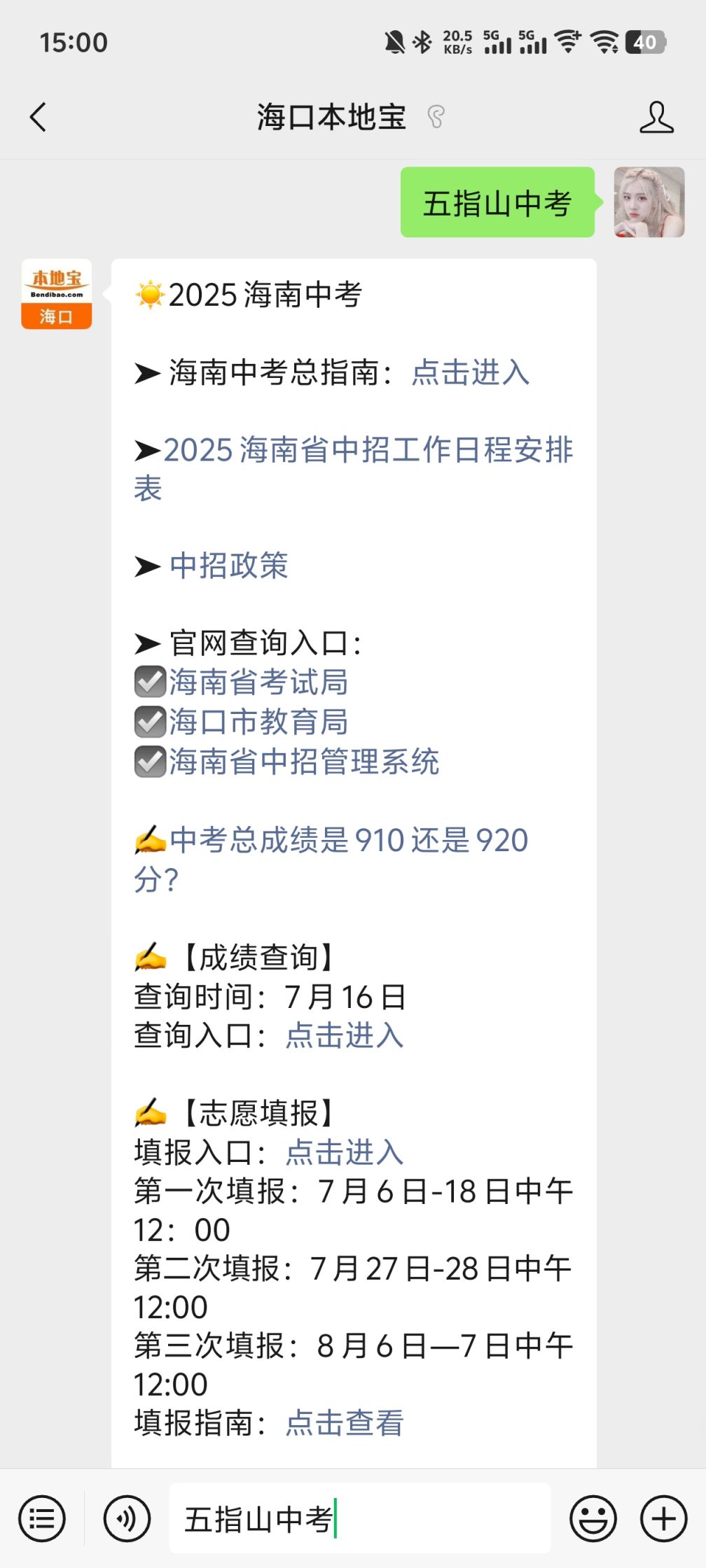Image resolution: width=706 pixels, height=1568 pixels.
Task: Open the plus attachments menu
Action: pyautogui.click(x=663, y=1519)
